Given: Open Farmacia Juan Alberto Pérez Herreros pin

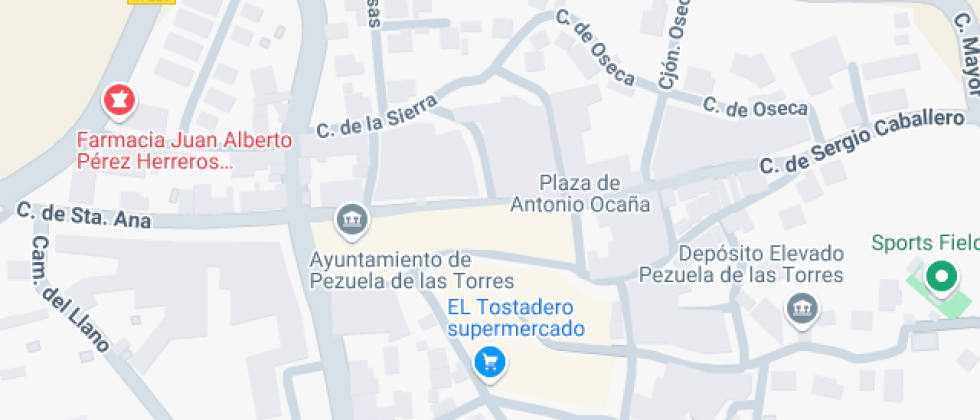Looking at the screenshot, I should 120,100.
